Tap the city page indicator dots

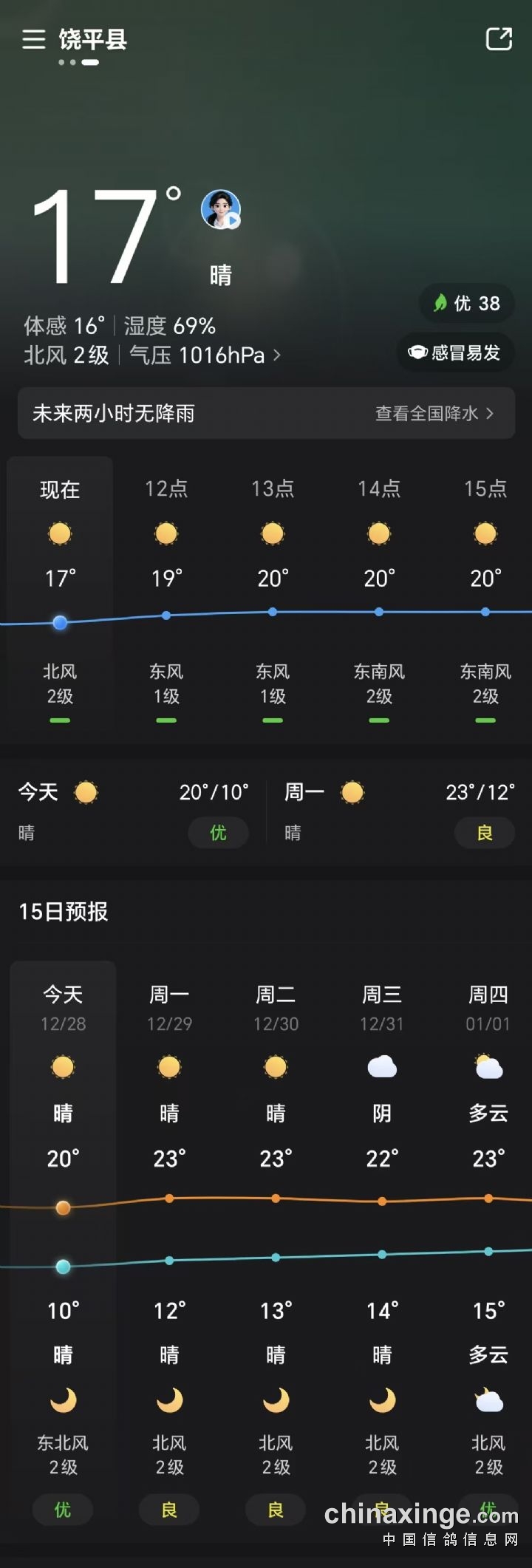(78, 62)
